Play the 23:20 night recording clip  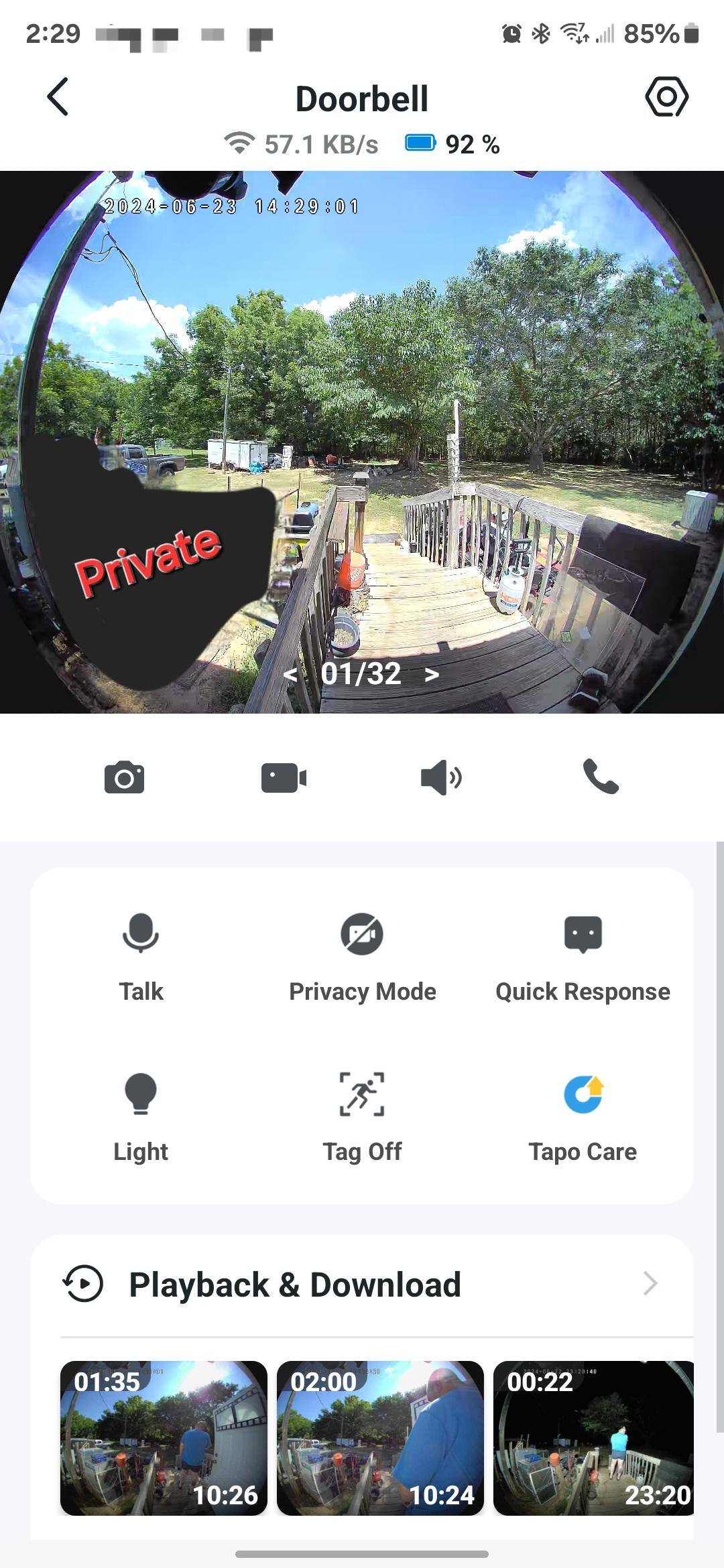(594, 1438)
